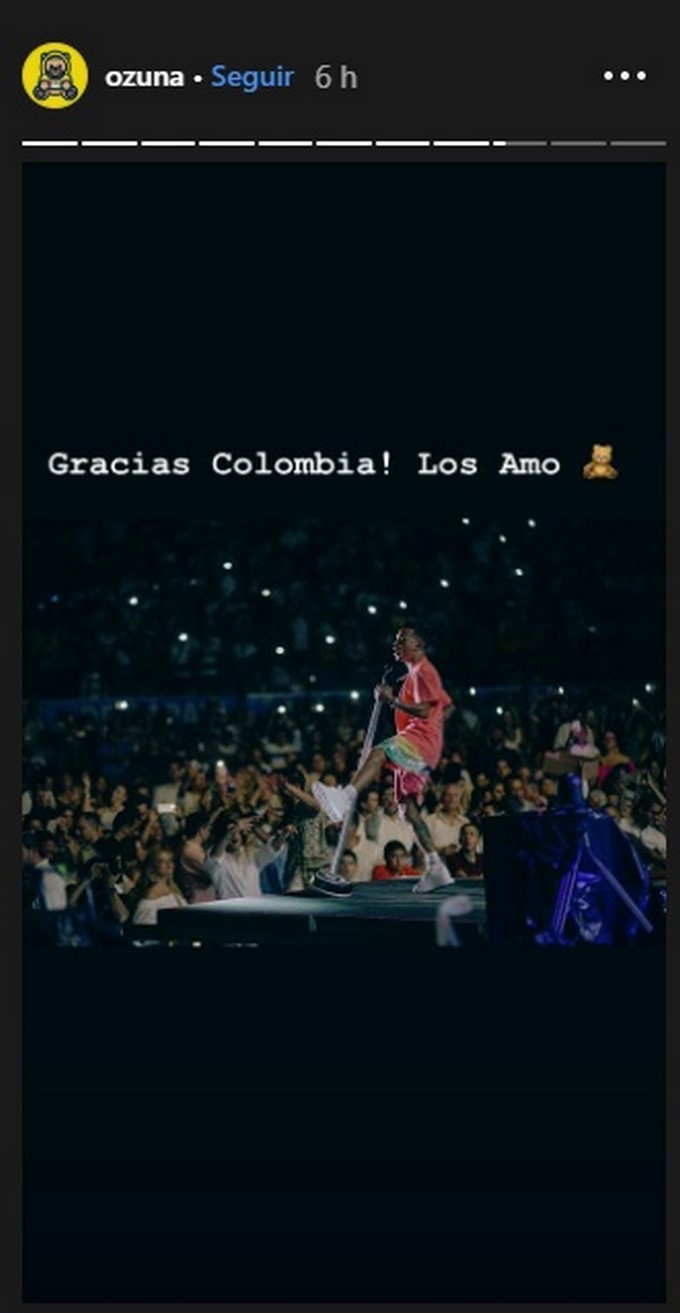Image resolution: width=680 pixels, height=1313 pixels.
Task: Open the three-dot options menu
Action: click(x=625, y=76)
